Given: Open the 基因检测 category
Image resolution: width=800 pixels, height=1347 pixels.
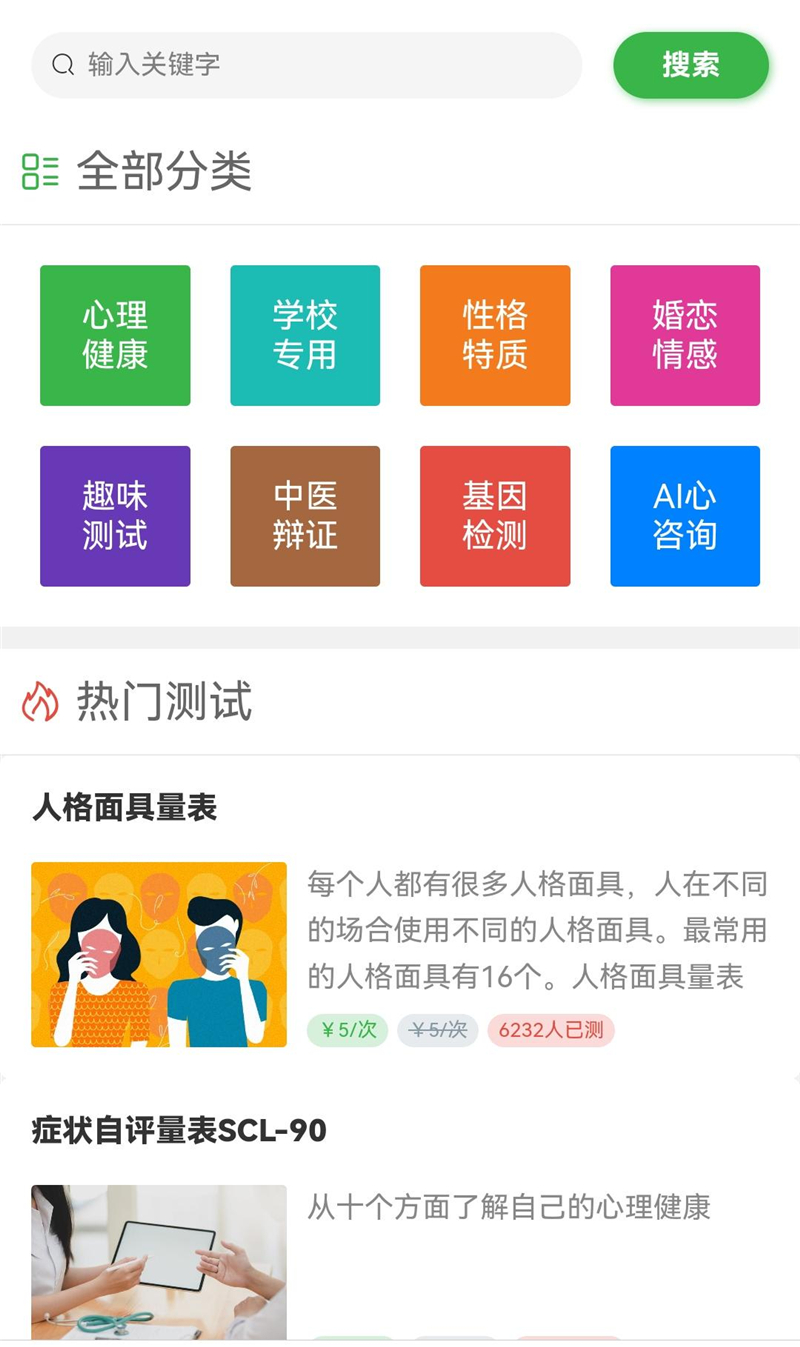Looking at the screenshot, I should click(495, 516).
